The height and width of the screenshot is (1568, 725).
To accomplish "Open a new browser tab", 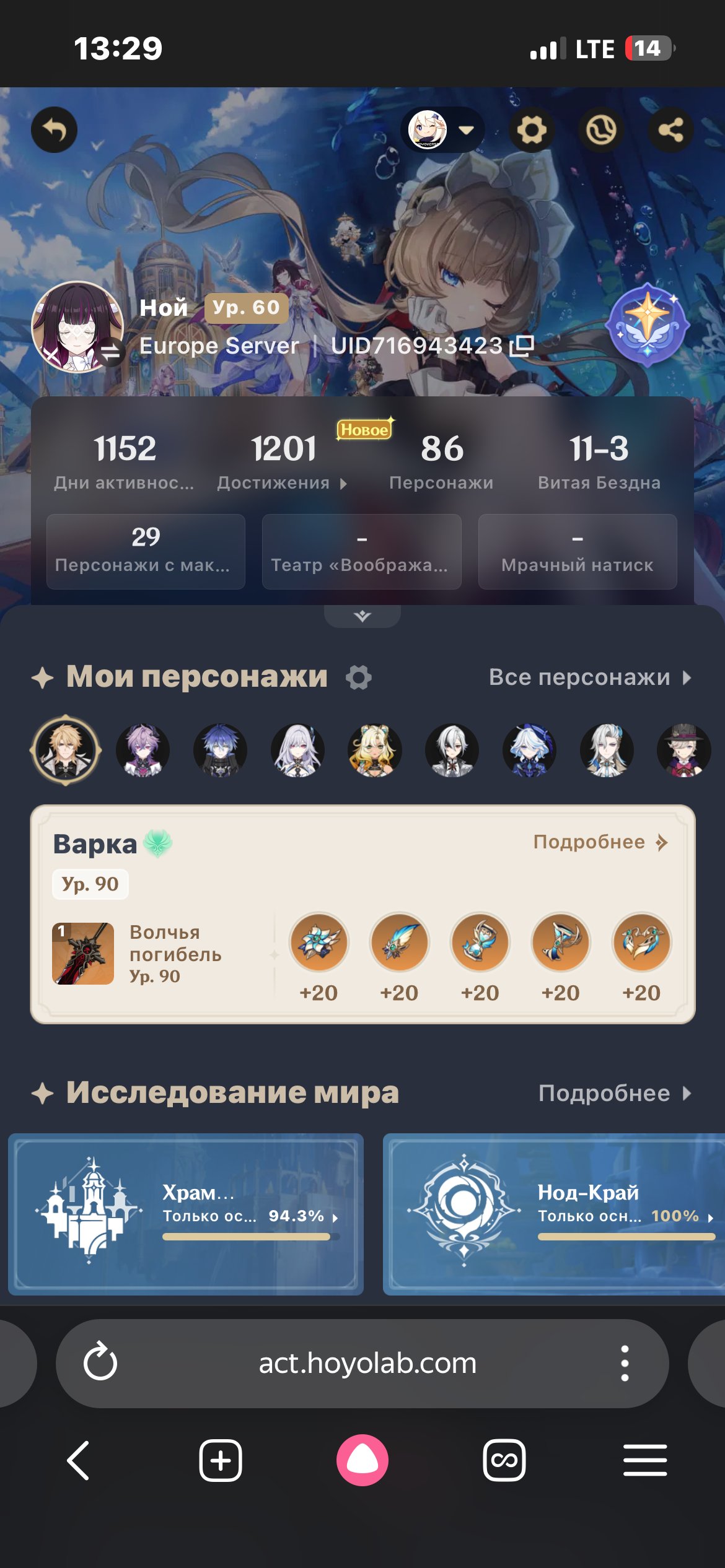I will pyautogui.click(x=221, y=1460).
